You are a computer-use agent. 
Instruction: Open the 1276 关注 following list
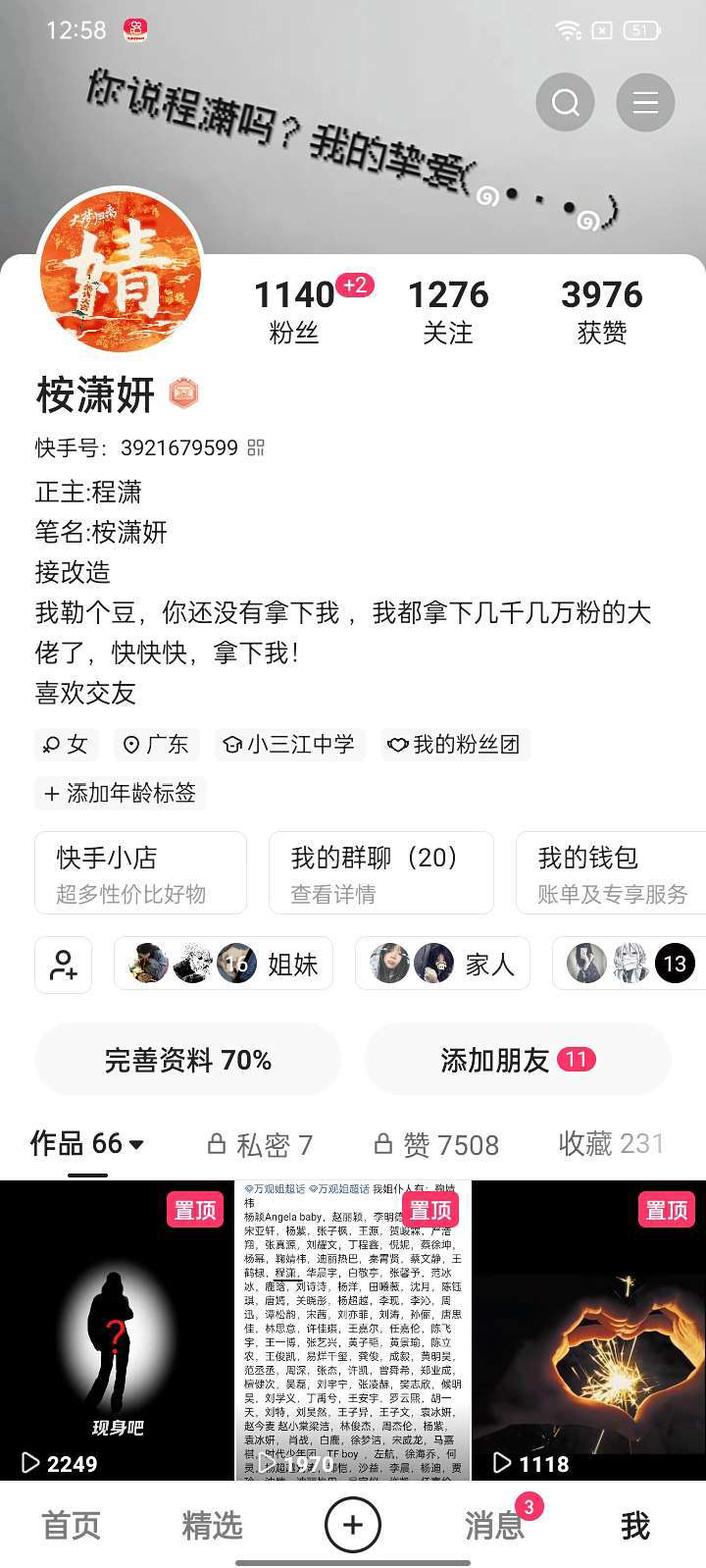[x=448, y=310]
